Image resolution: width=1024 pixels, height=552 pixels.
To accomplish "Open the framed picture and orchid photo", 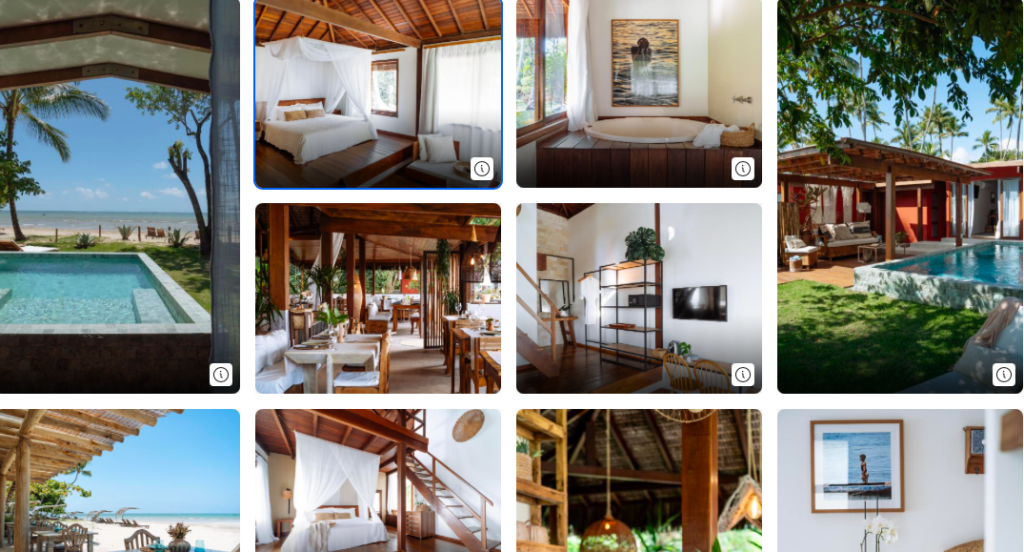I will [x=899, y=480].
